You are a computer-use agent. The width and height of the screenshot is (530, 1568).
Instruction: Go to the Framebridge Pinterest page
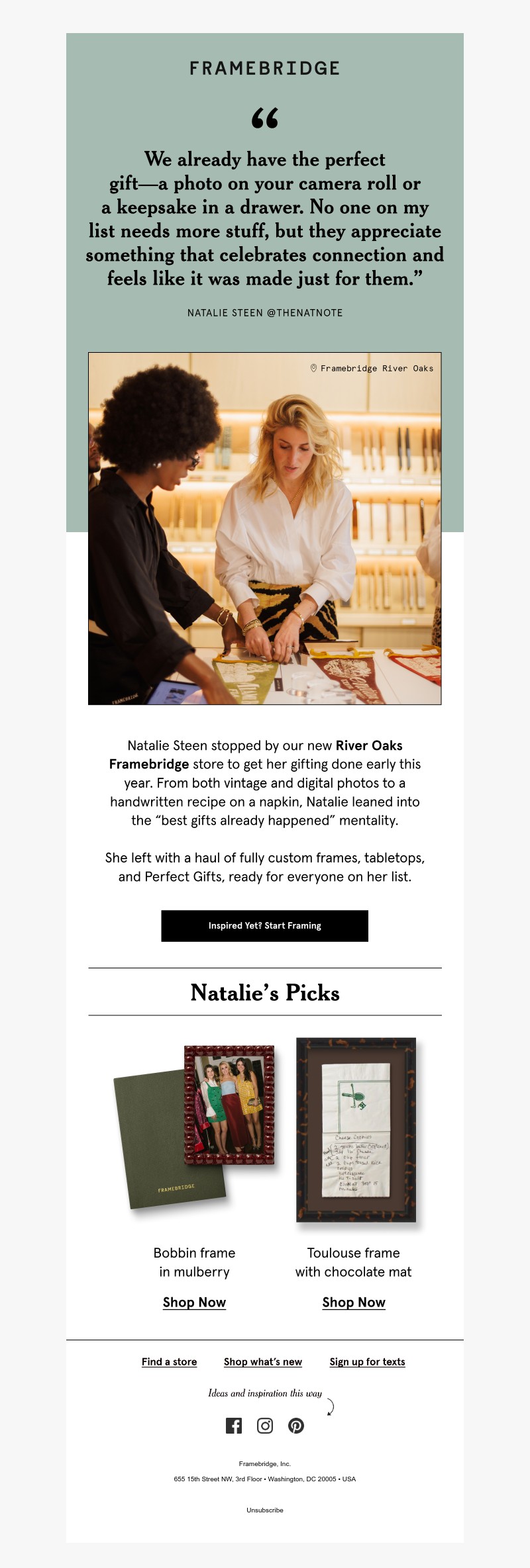click(x=296, y=1426)
